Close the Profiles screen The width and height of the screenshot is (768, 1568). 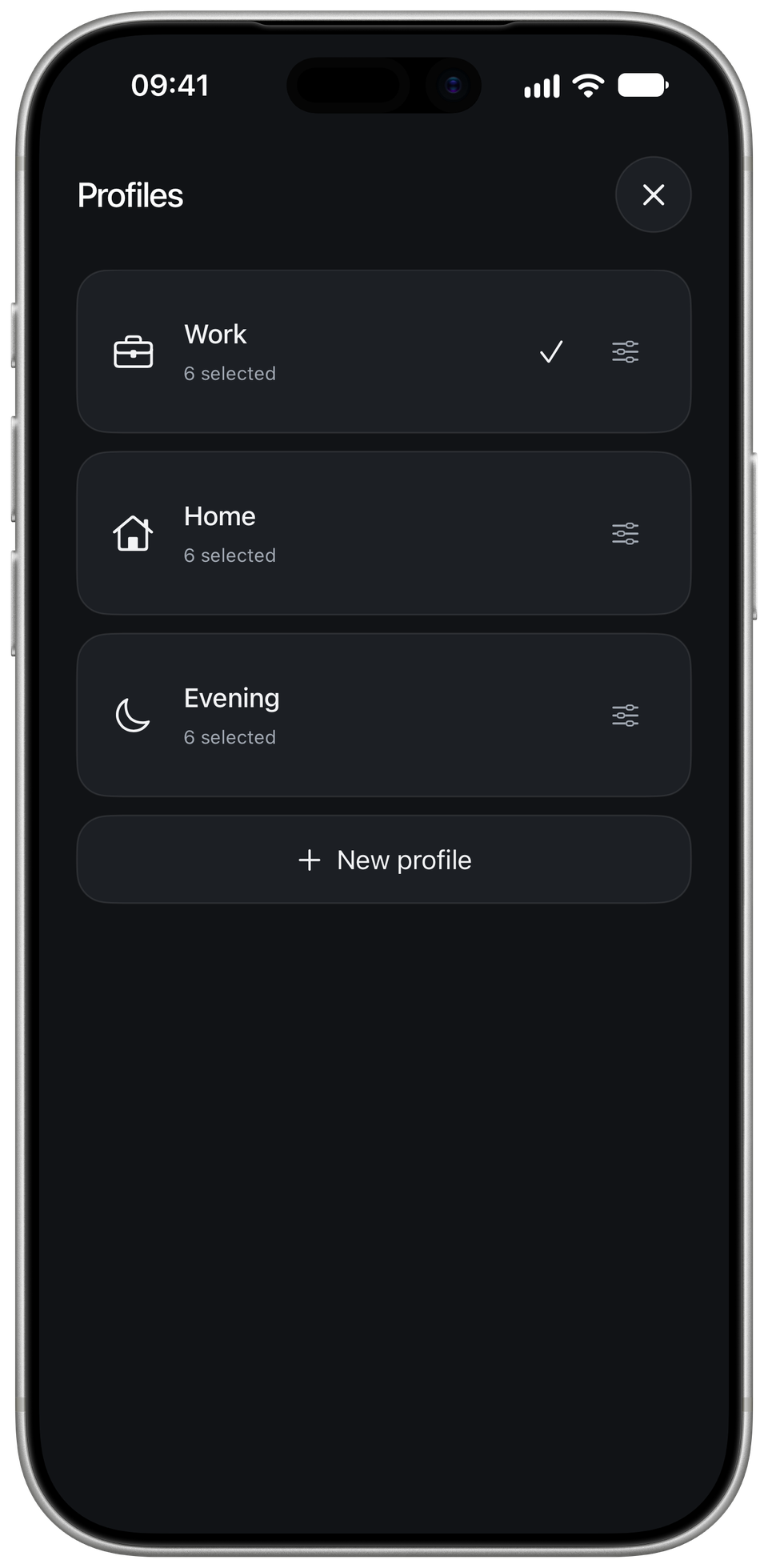point(653,194)
